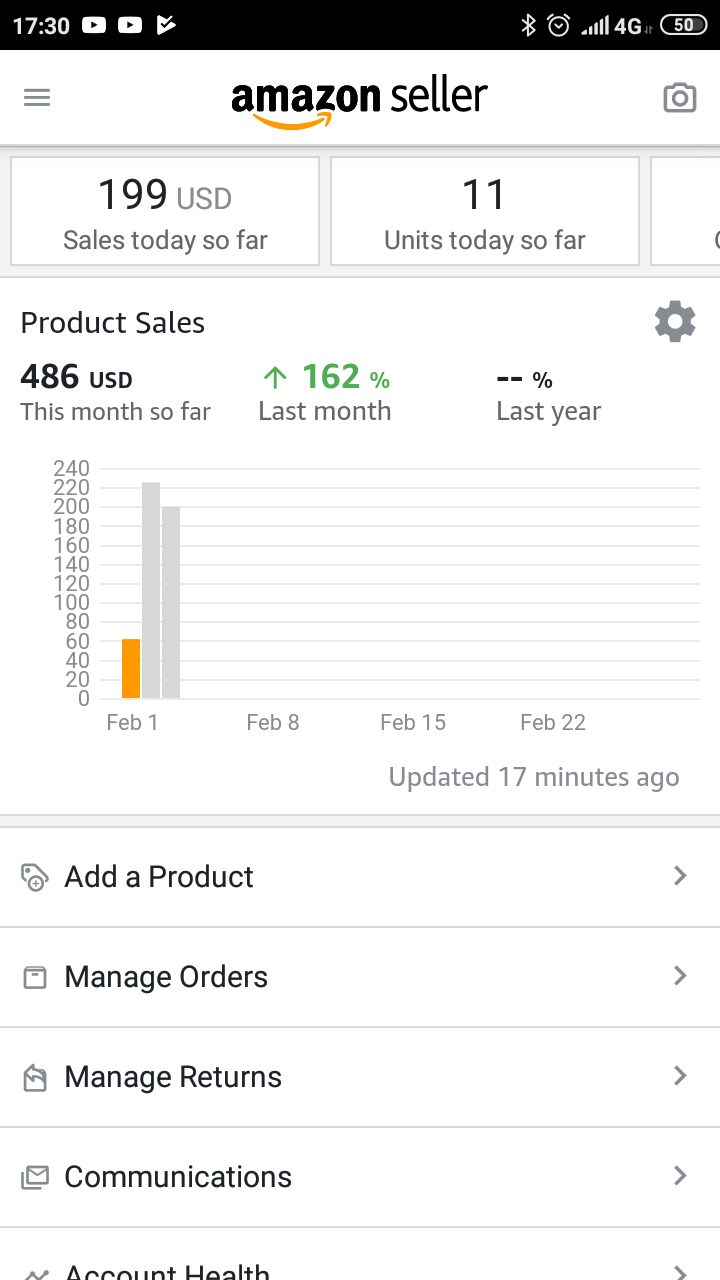
Task: Open the Sales today so far card
Action: point(165,211)
